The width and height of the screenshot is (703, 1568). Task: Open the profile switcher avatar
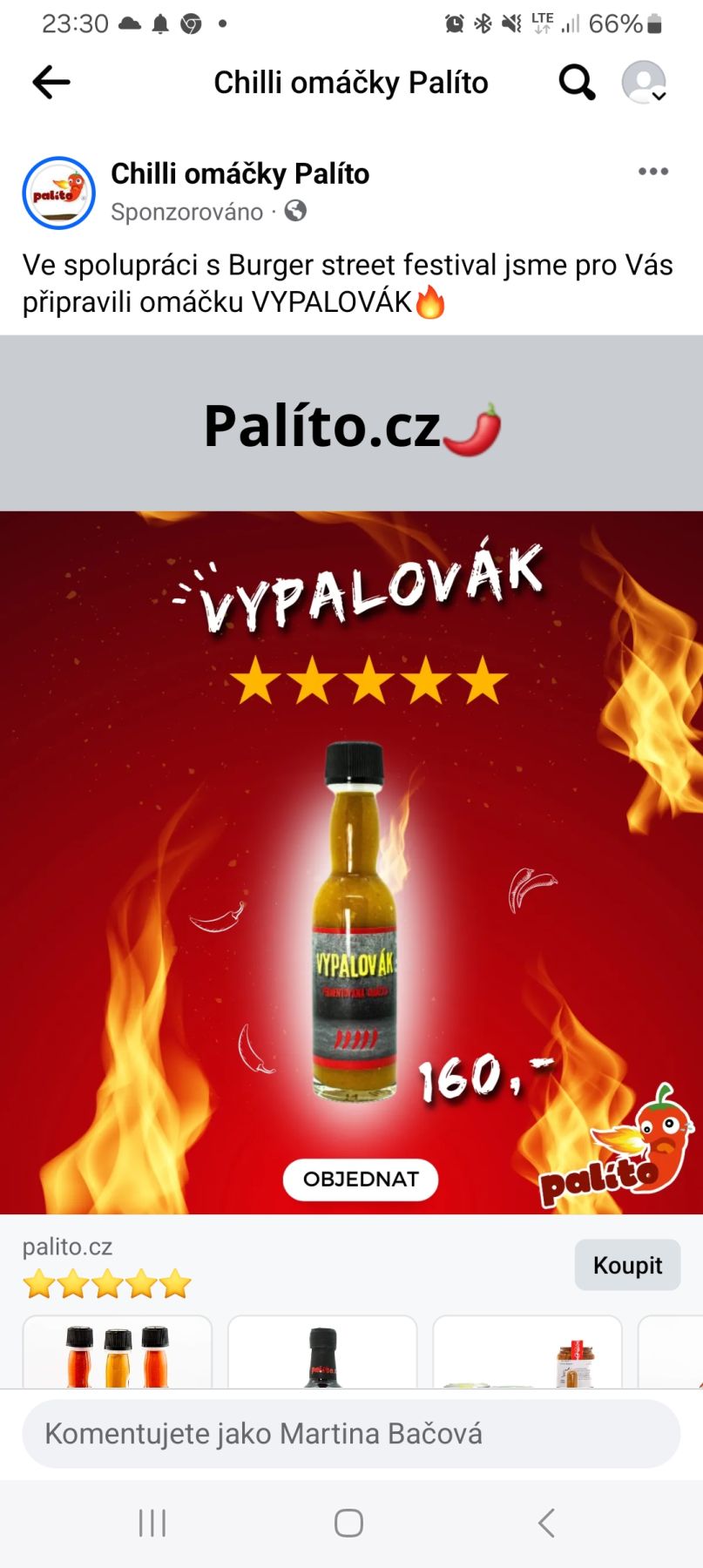click(644, 83)
